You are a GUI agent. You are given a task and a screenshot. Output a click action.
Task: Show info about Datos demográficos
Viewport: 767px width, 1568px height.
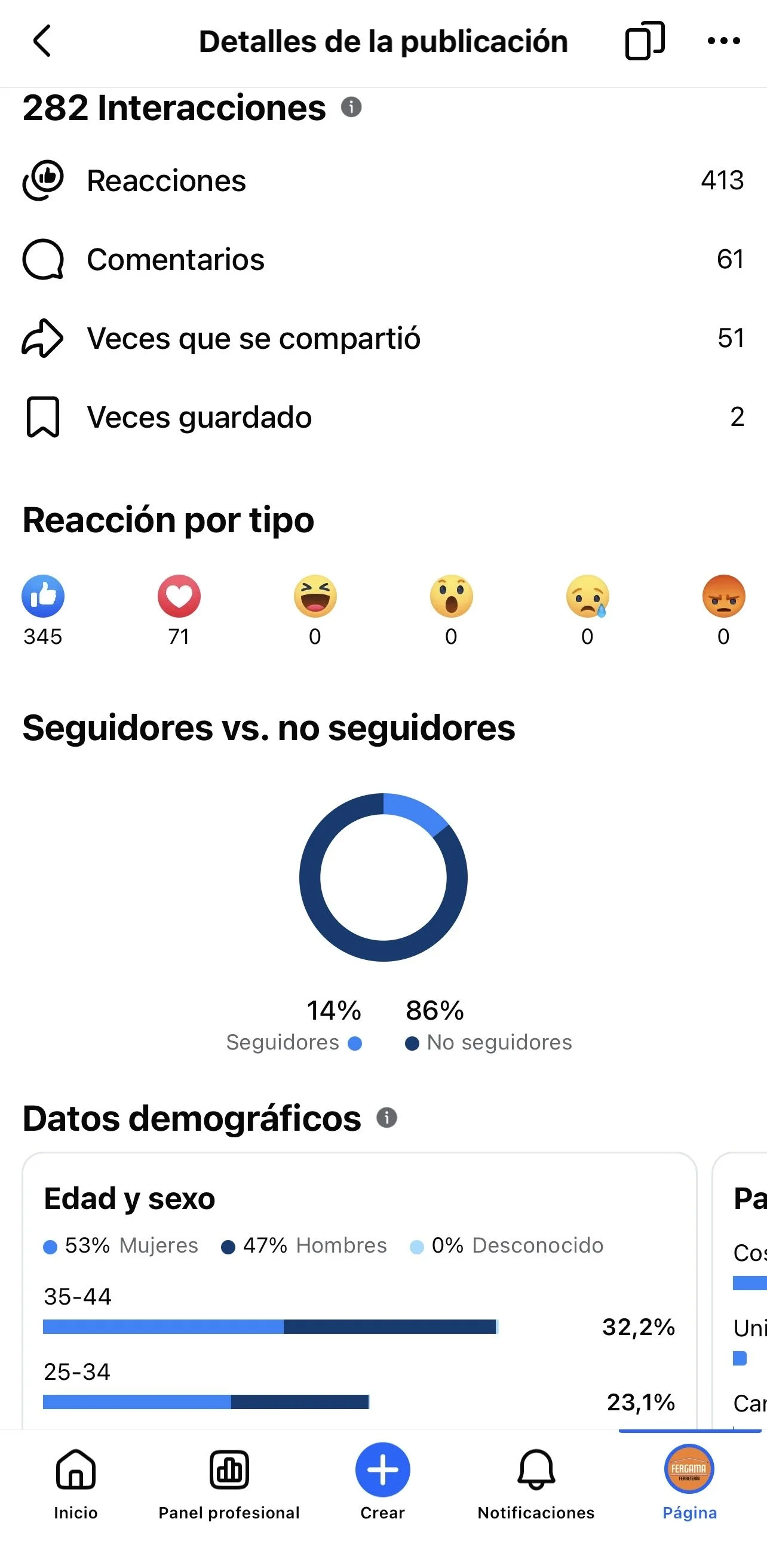tap(386, 1118)
